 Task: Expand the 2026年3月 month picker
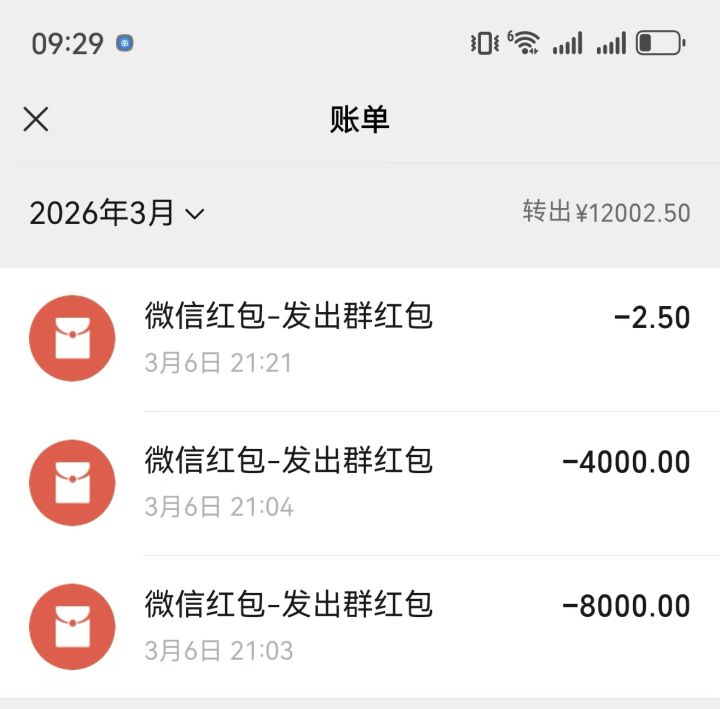[117, 213]
